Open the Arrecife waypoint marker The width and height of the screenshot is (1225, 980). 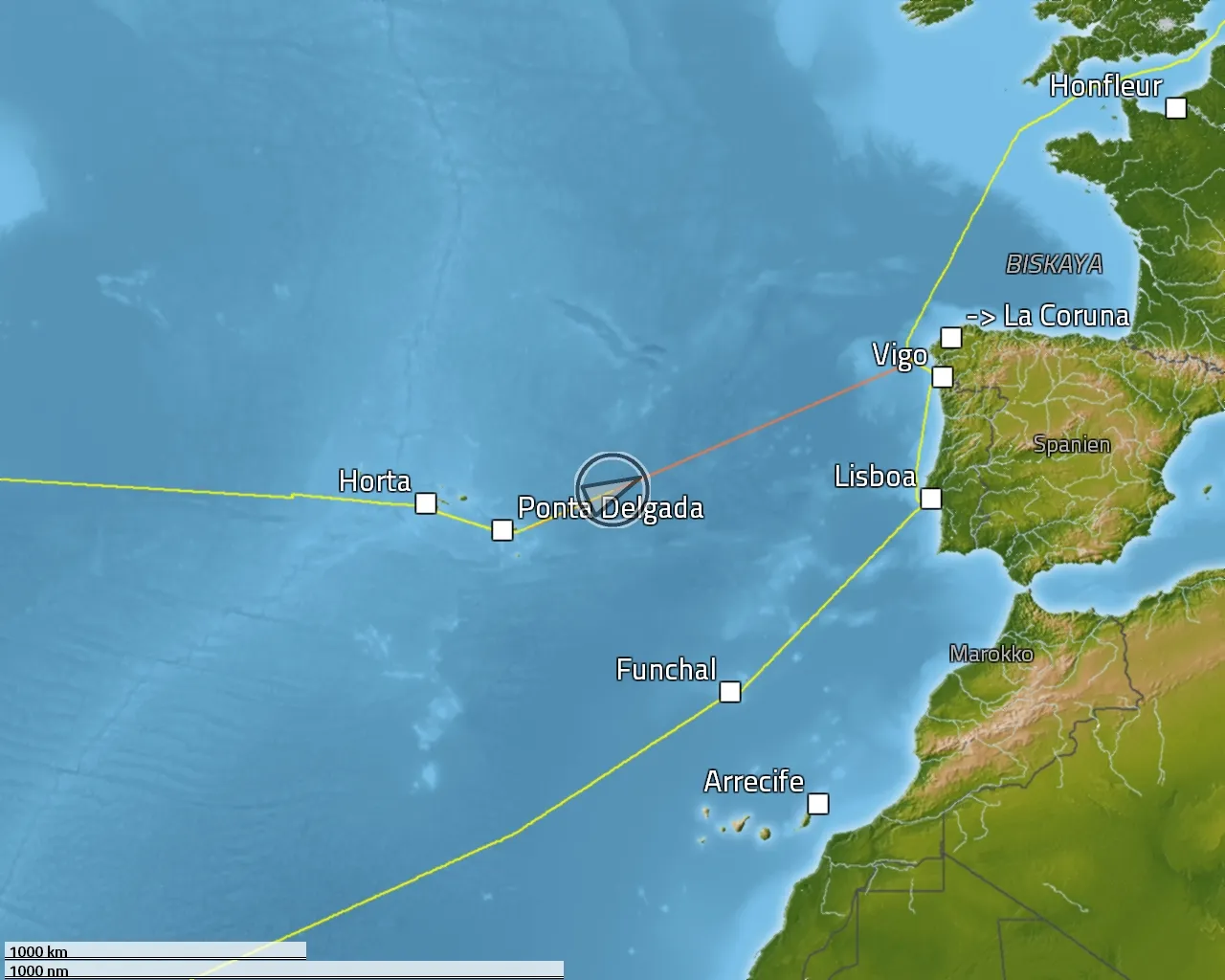click(x=818, y=804)
